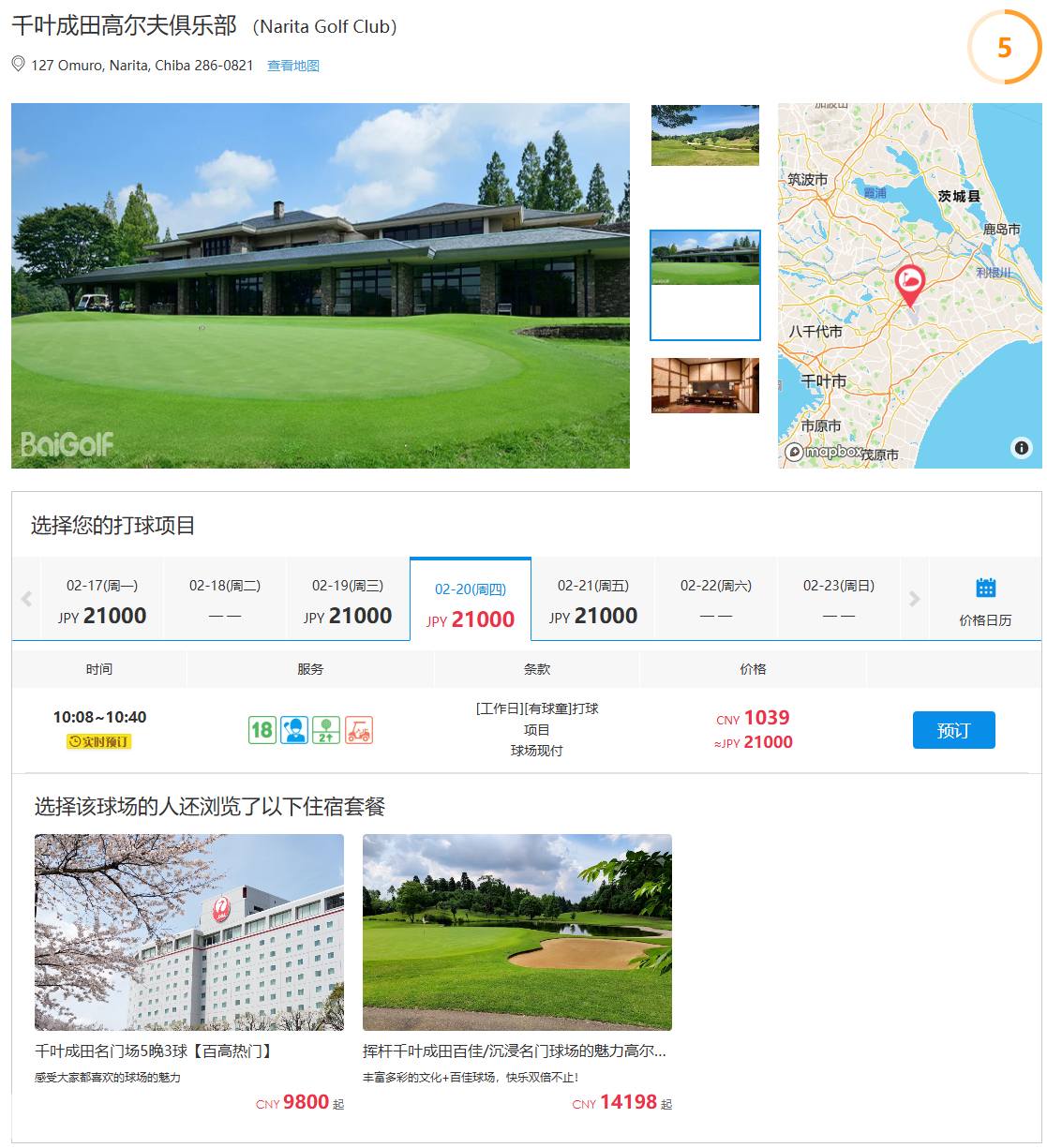This screenshot has width=1047, height=1148.
Task: Show earlier dates with the left arrow
Action: 26,599
